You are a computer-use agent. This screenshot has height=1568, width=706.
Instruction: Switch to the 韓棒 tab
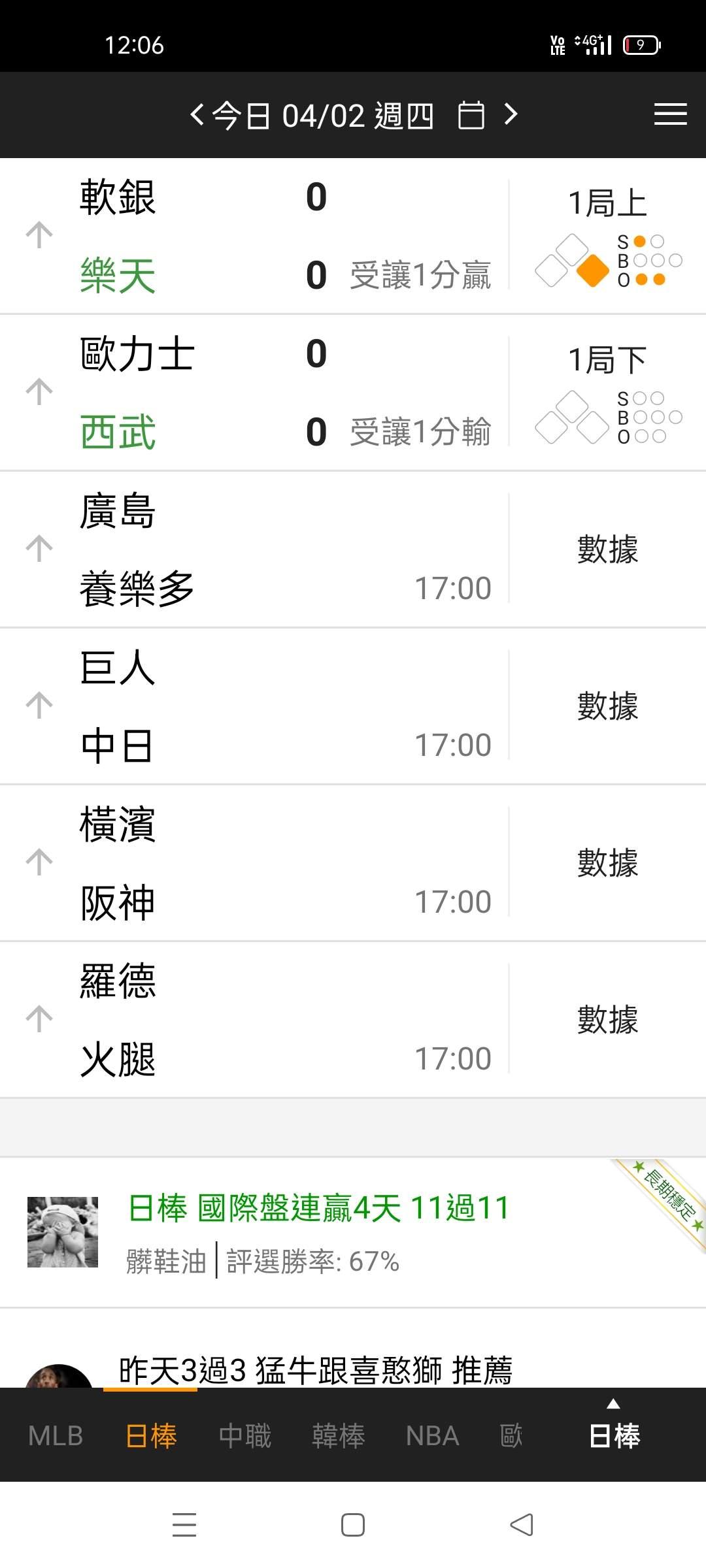pos(338,1436)
